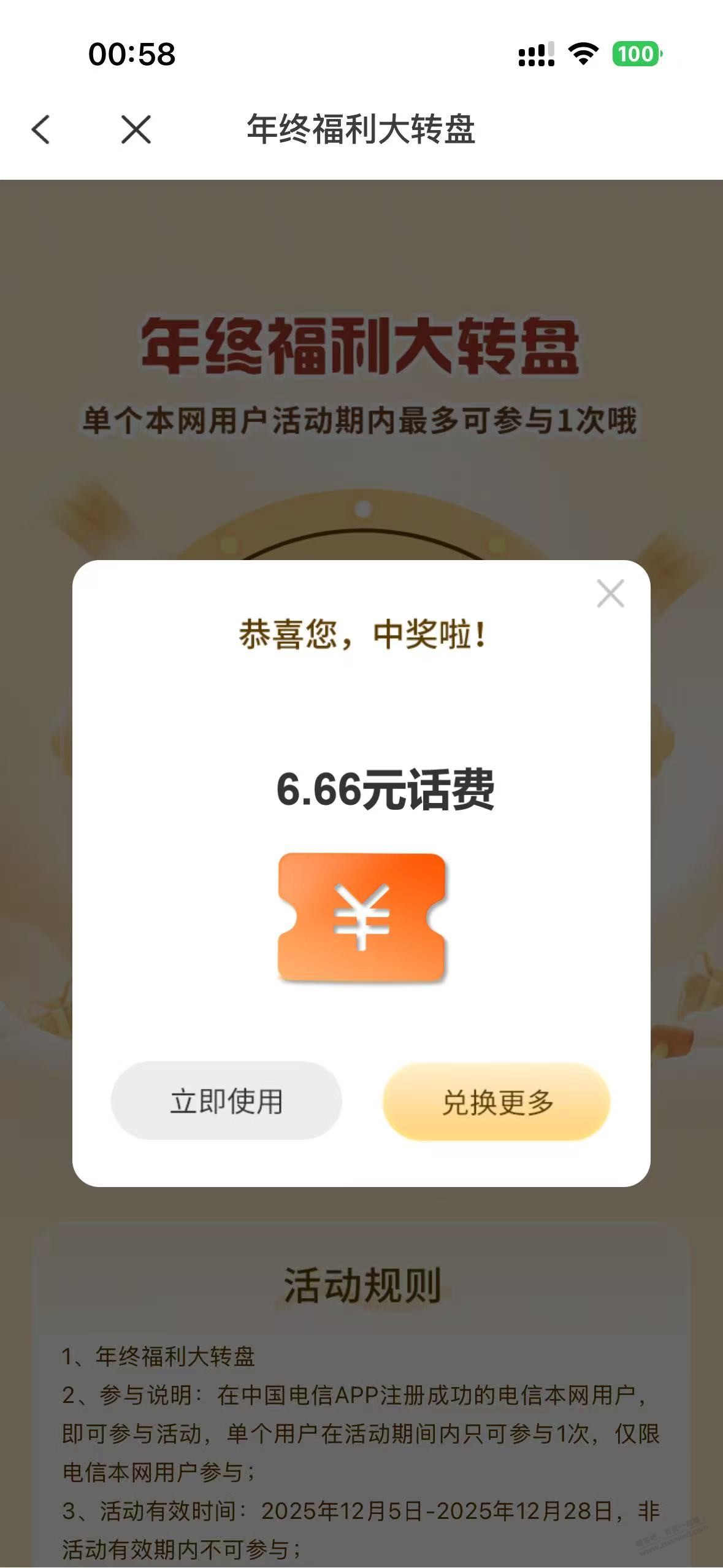
Task: Close the 年终福利大转盘 page
Action: [136, 129]
